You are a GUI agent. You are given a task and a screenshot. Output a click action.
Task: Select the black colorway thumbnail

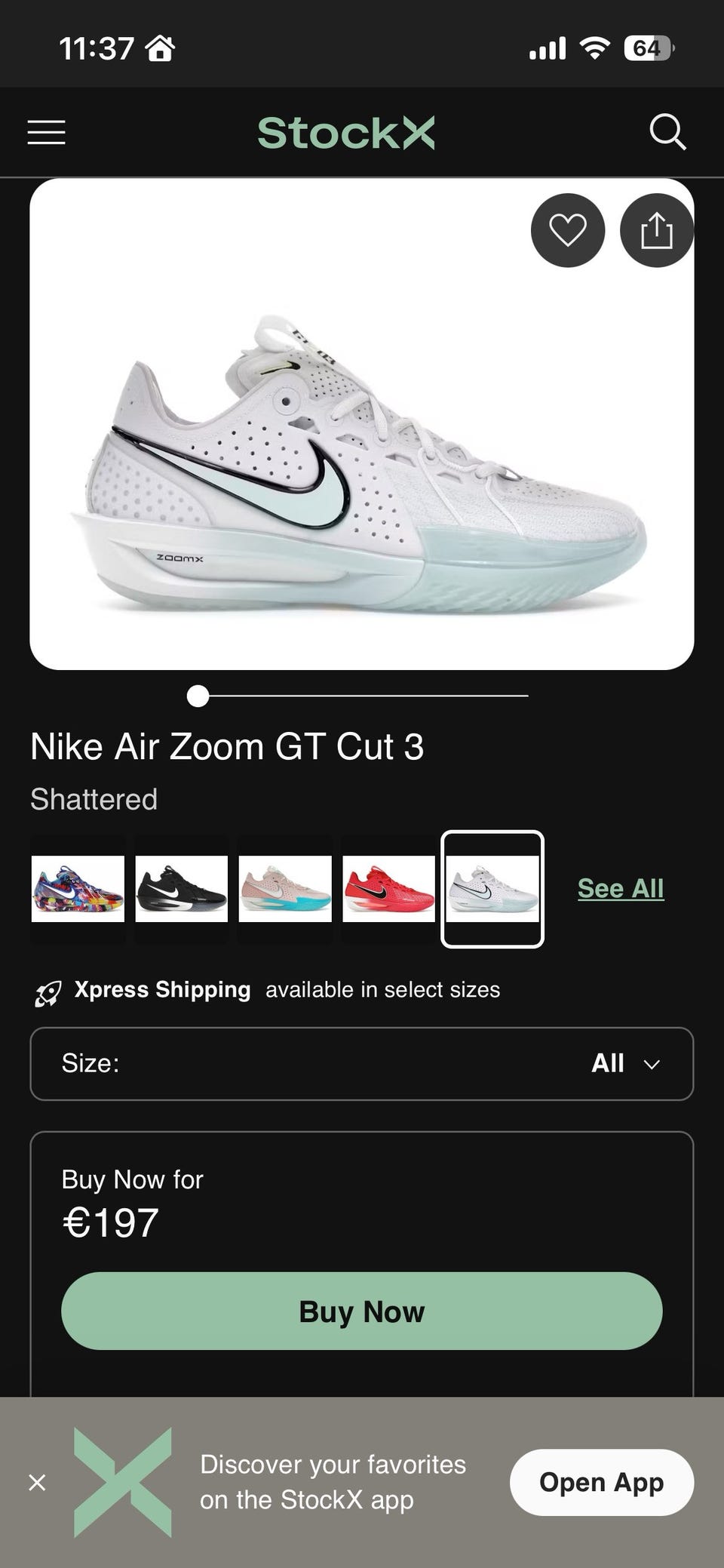(x=182, y=889)
